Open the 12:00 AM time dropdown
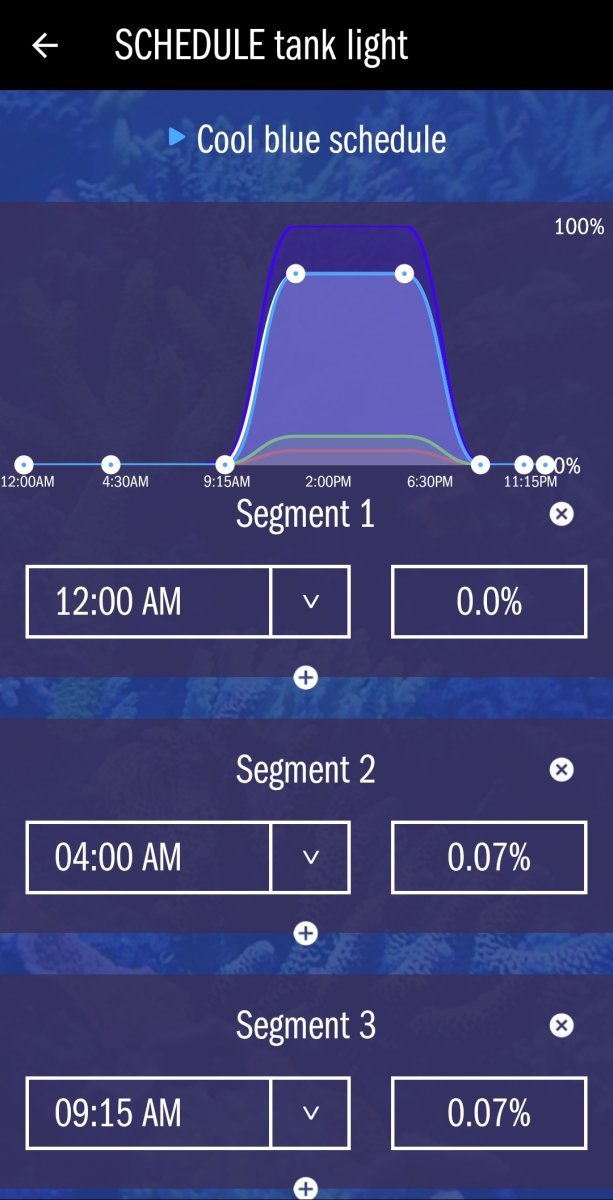The image size is (613, 1200). click(310, 601)
